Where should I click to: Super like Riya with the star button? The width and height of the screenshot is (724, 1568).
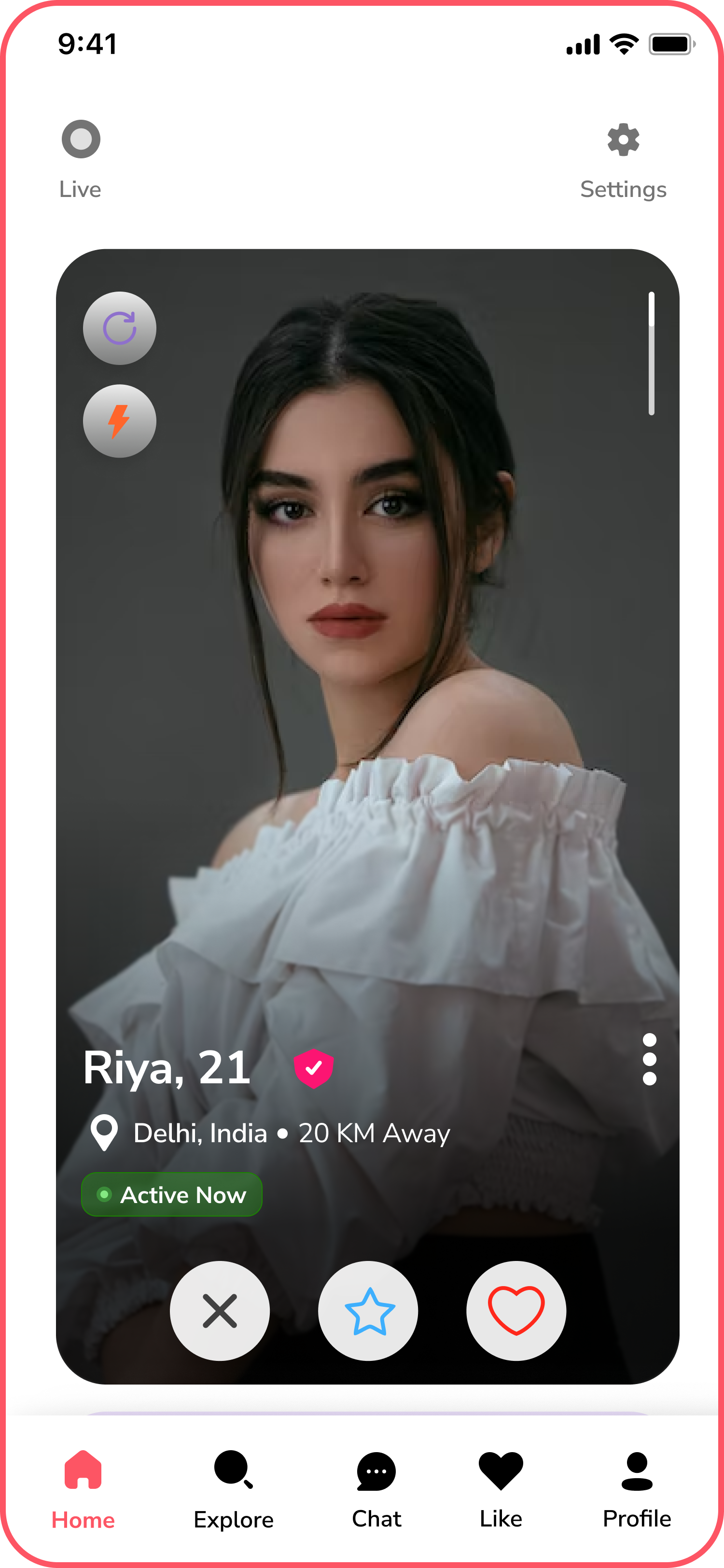(x=368, y=1311)
